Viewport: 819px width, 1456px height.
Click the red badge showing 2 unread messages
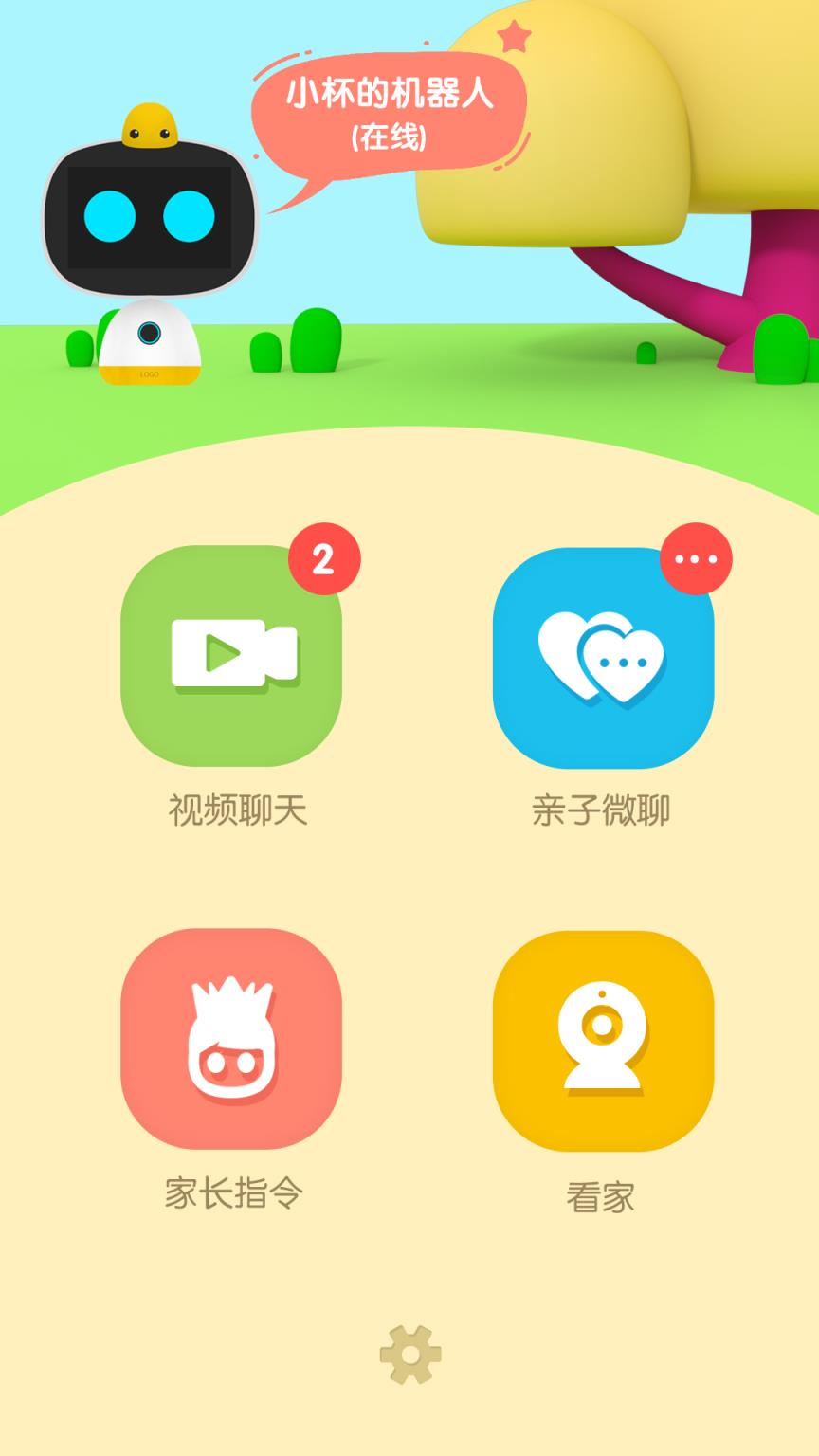click(323, 559)
